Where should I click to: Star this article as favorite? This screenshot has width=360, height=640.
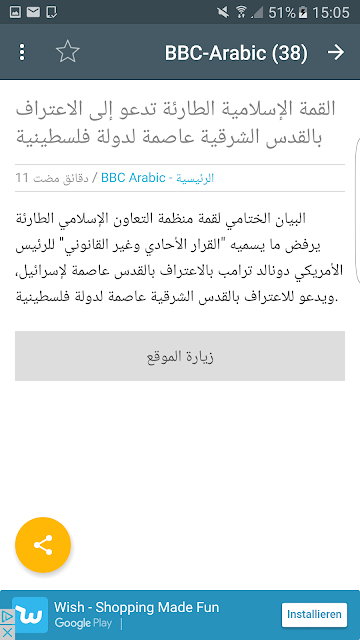pyautogui.click(x=67, y=52)
